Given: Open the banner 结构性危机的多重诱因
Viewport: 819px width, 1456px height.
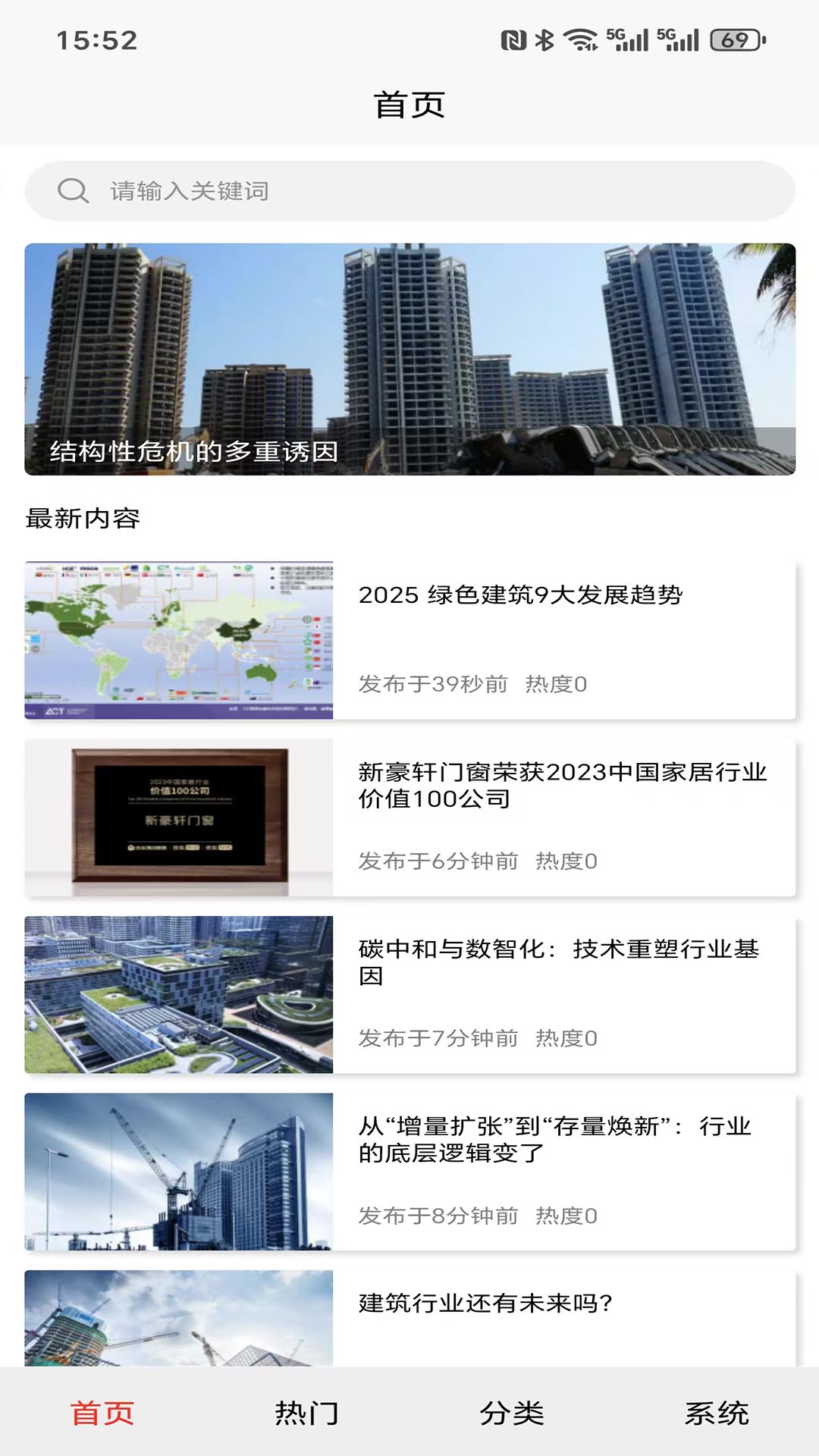Looking at the screenshot, I should pyautogui.click(x=409, y=359).
